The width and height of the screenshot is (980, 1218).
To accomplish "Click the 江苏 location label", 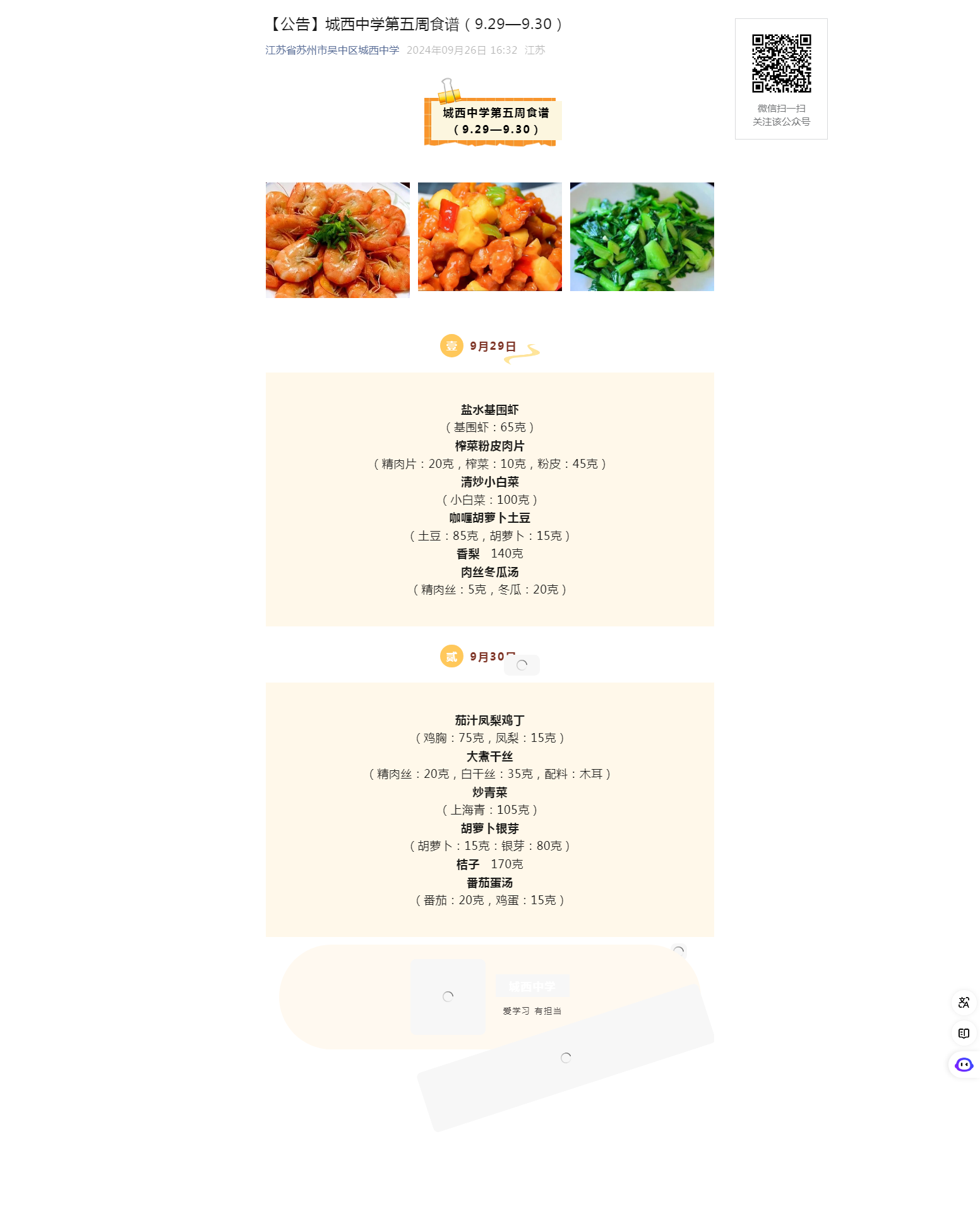I will tap(534, 51).
